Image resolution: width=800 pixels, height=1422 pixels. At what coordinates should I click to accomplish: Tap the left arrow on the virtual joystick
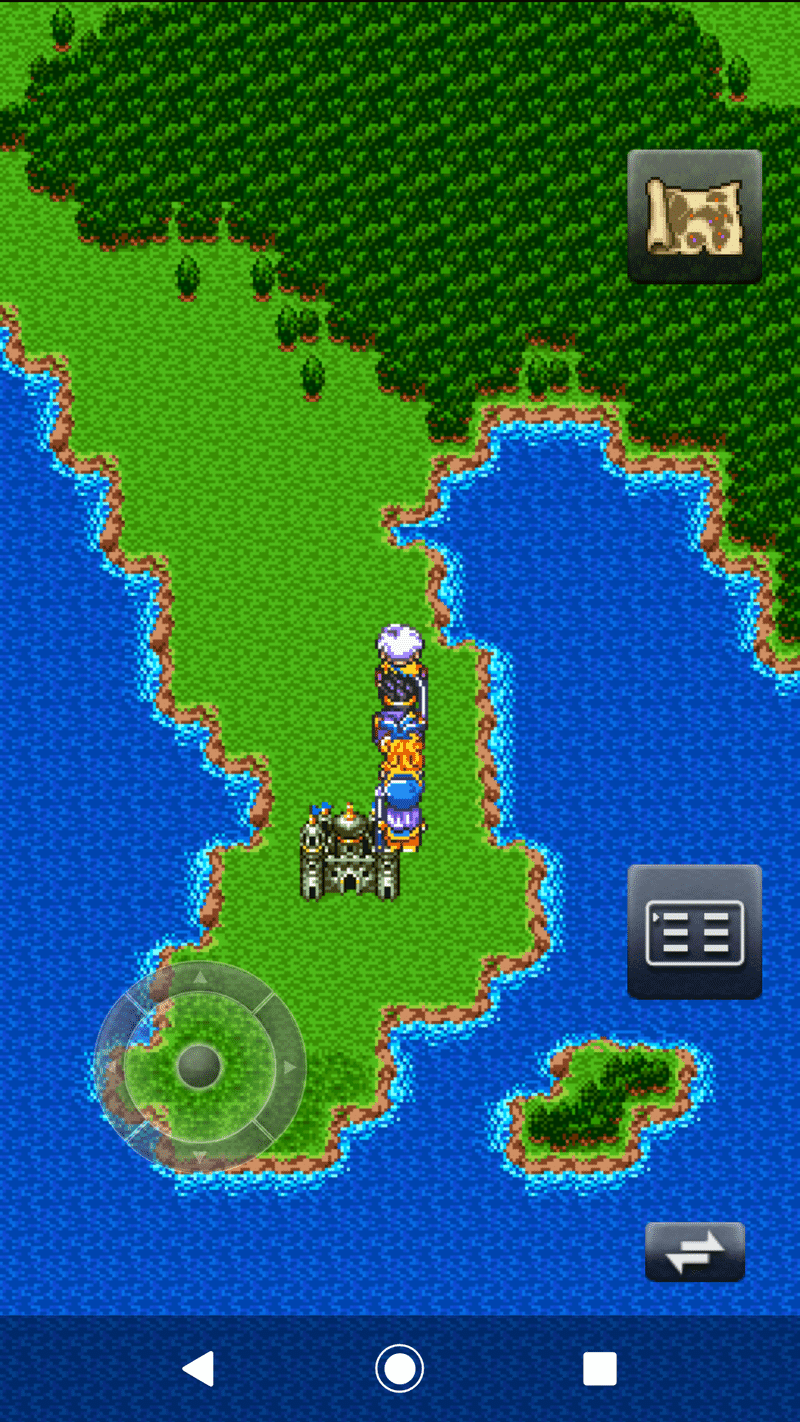110,1068
